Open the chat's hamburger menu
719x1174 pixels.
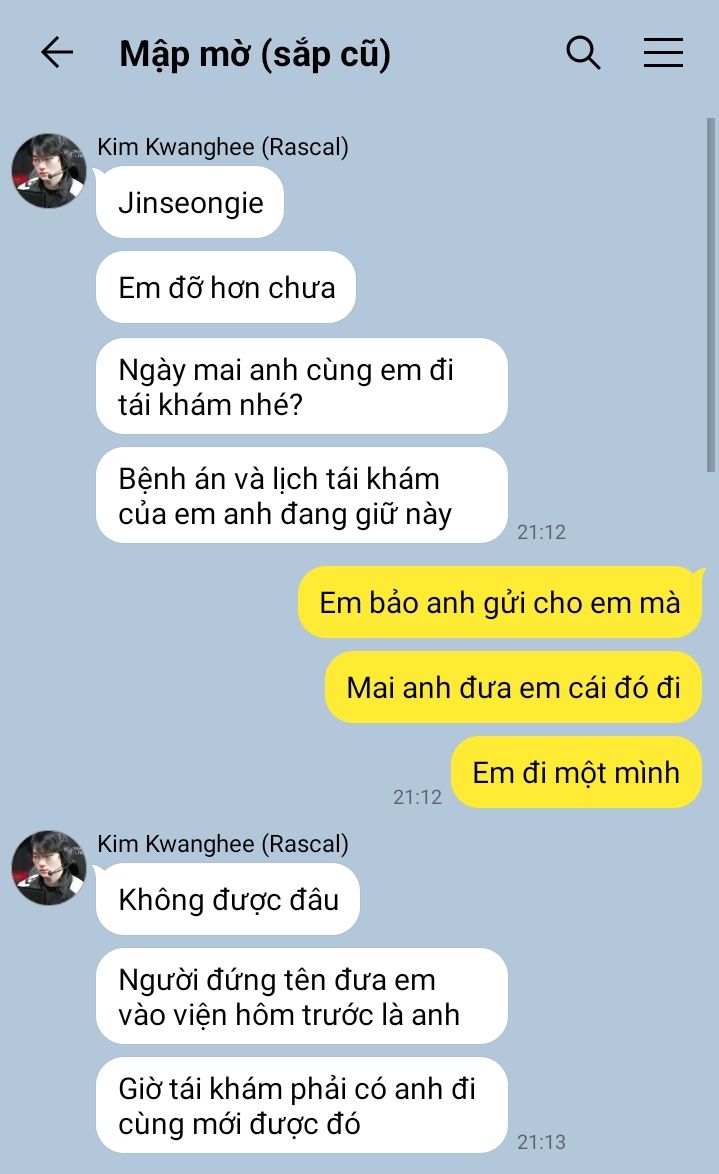(663, 52)
